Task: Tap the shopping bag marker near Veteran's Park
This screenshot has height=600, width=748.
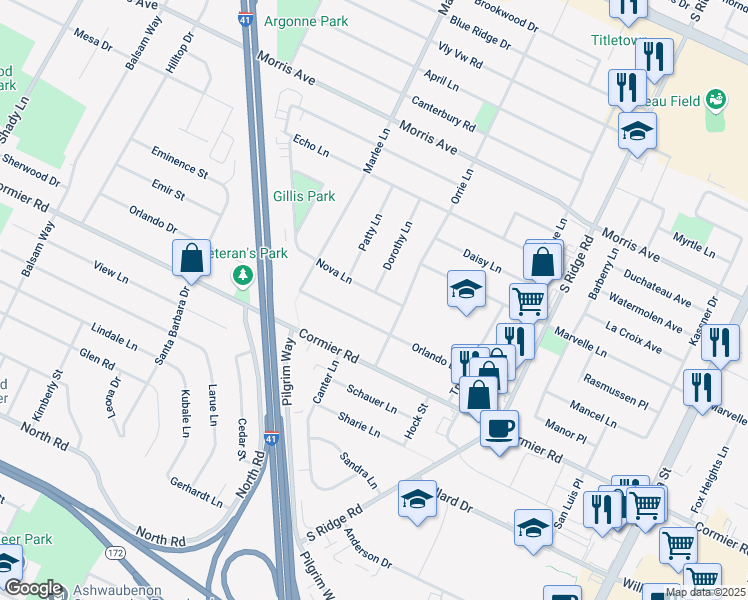Action: click(x=190, y=258)
